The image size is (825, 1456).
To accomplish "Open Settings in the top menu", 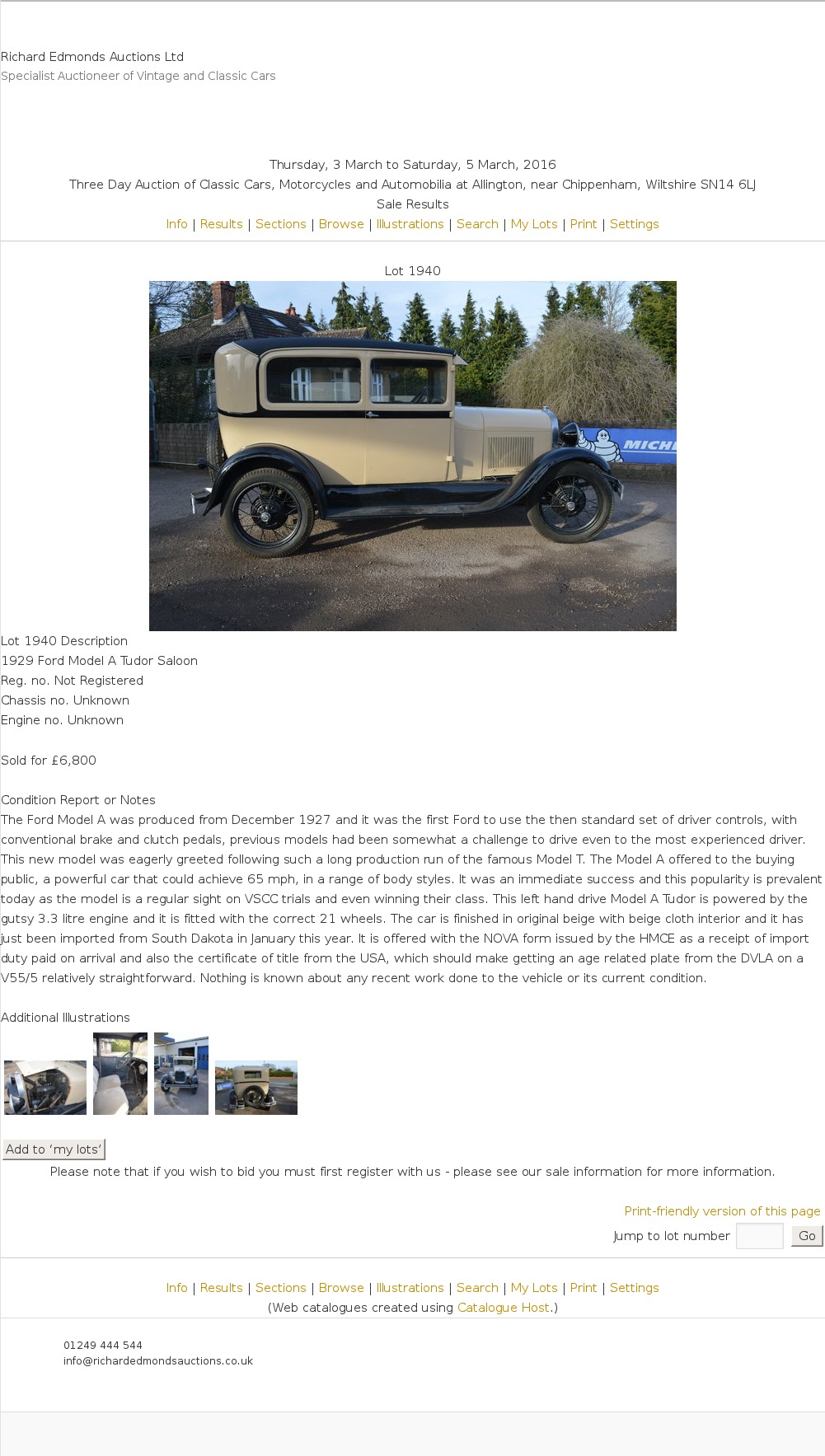I will coord(634,224).
